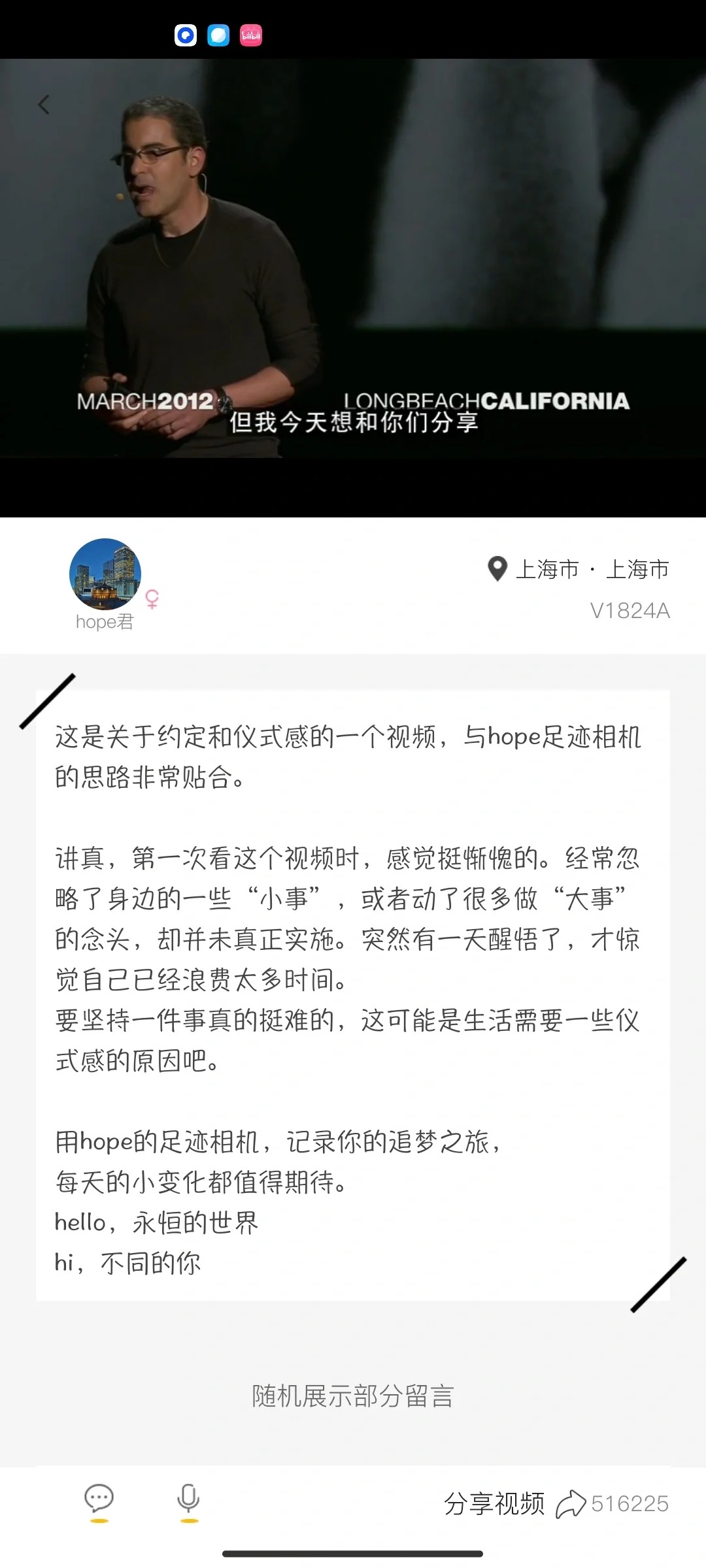Tap the microphone voice message icon

click(188, 1499)
